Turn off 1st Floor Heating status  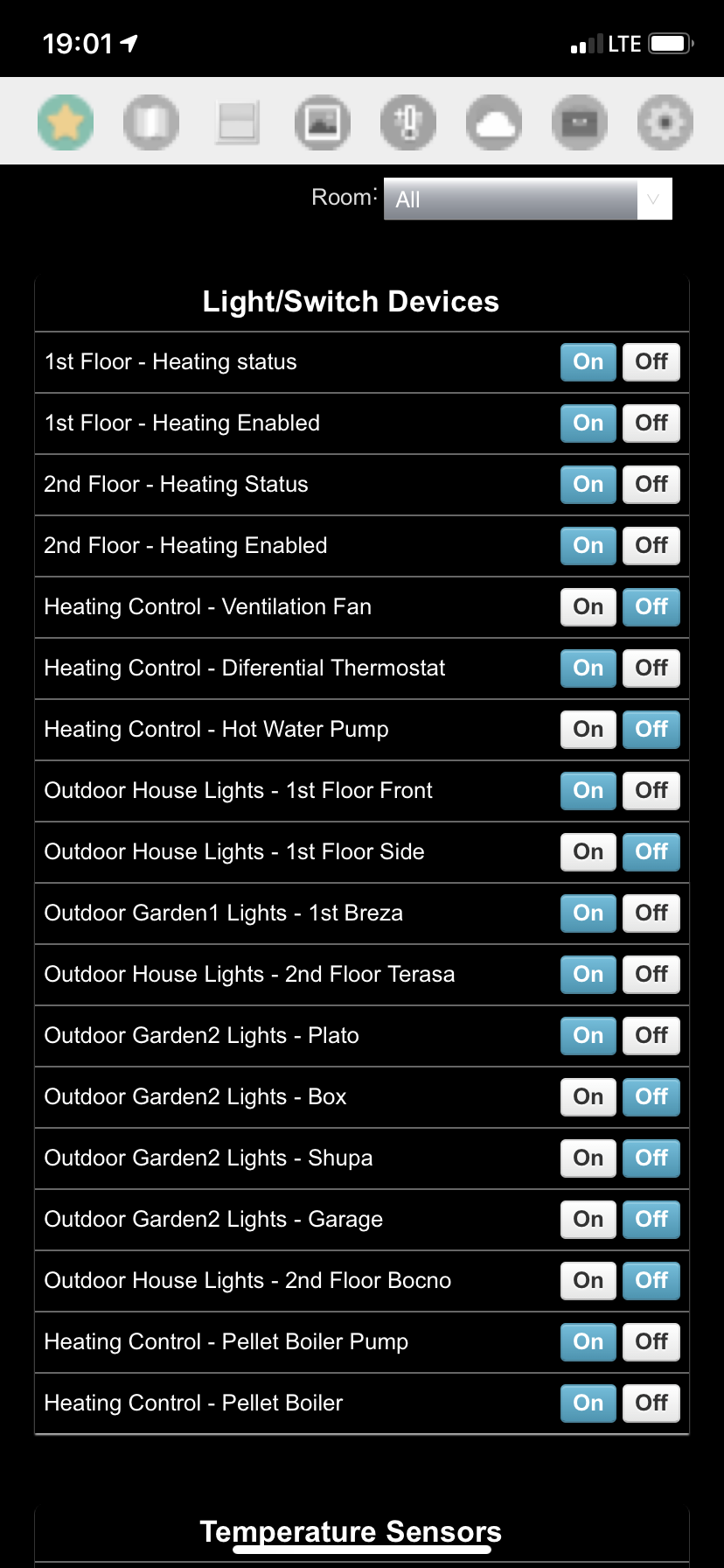pos(651,361)
